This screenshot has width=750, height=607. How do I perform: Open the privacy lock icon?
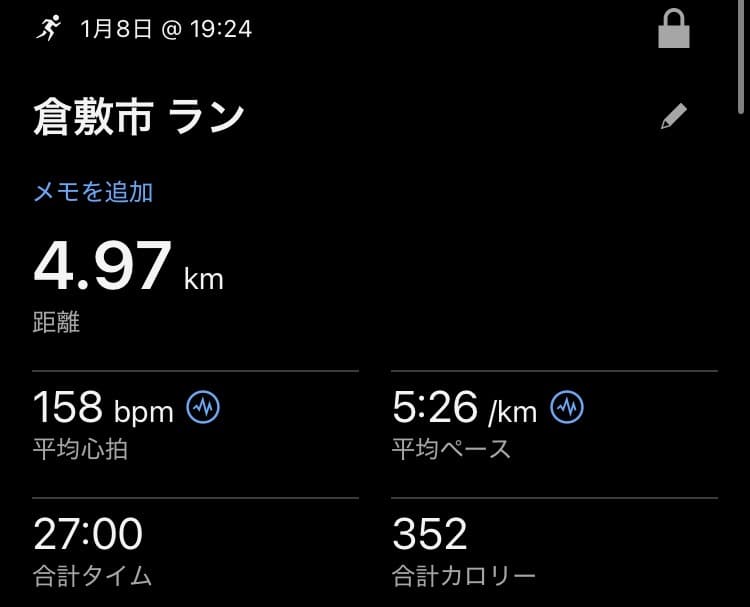pyautogui.click(x=675, y=30)
